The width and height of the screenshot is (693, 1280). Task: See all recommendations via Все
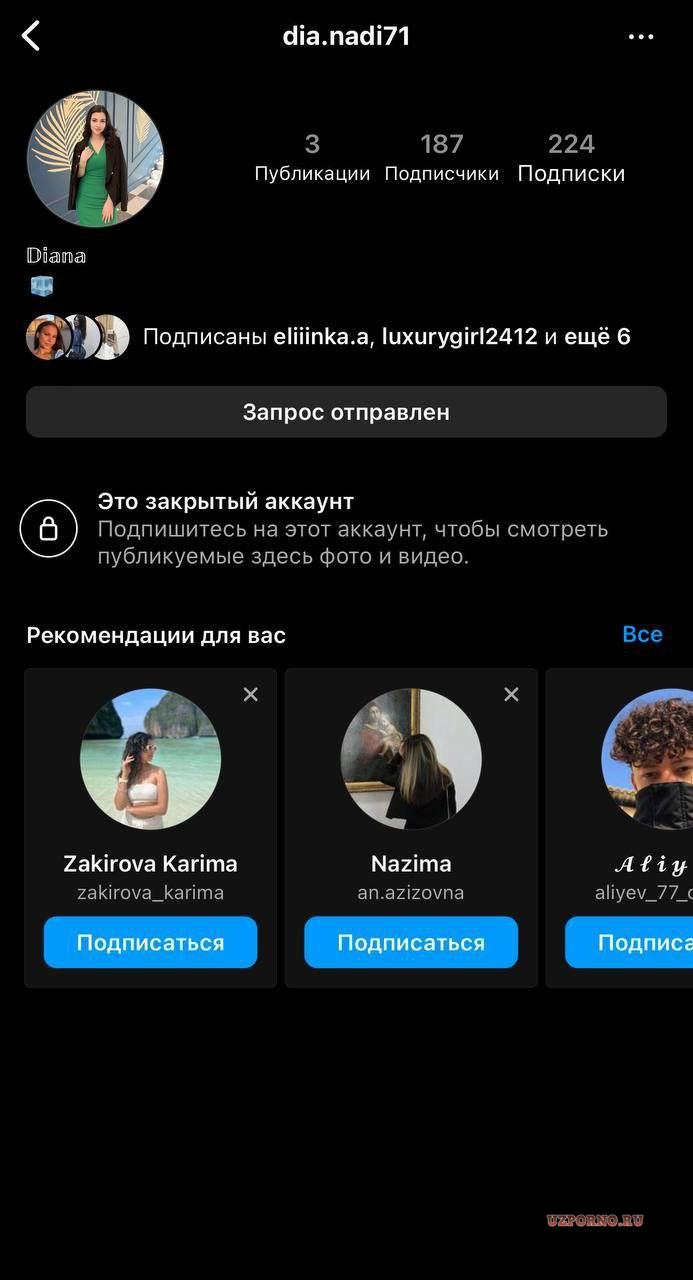[x=642, y=634]
